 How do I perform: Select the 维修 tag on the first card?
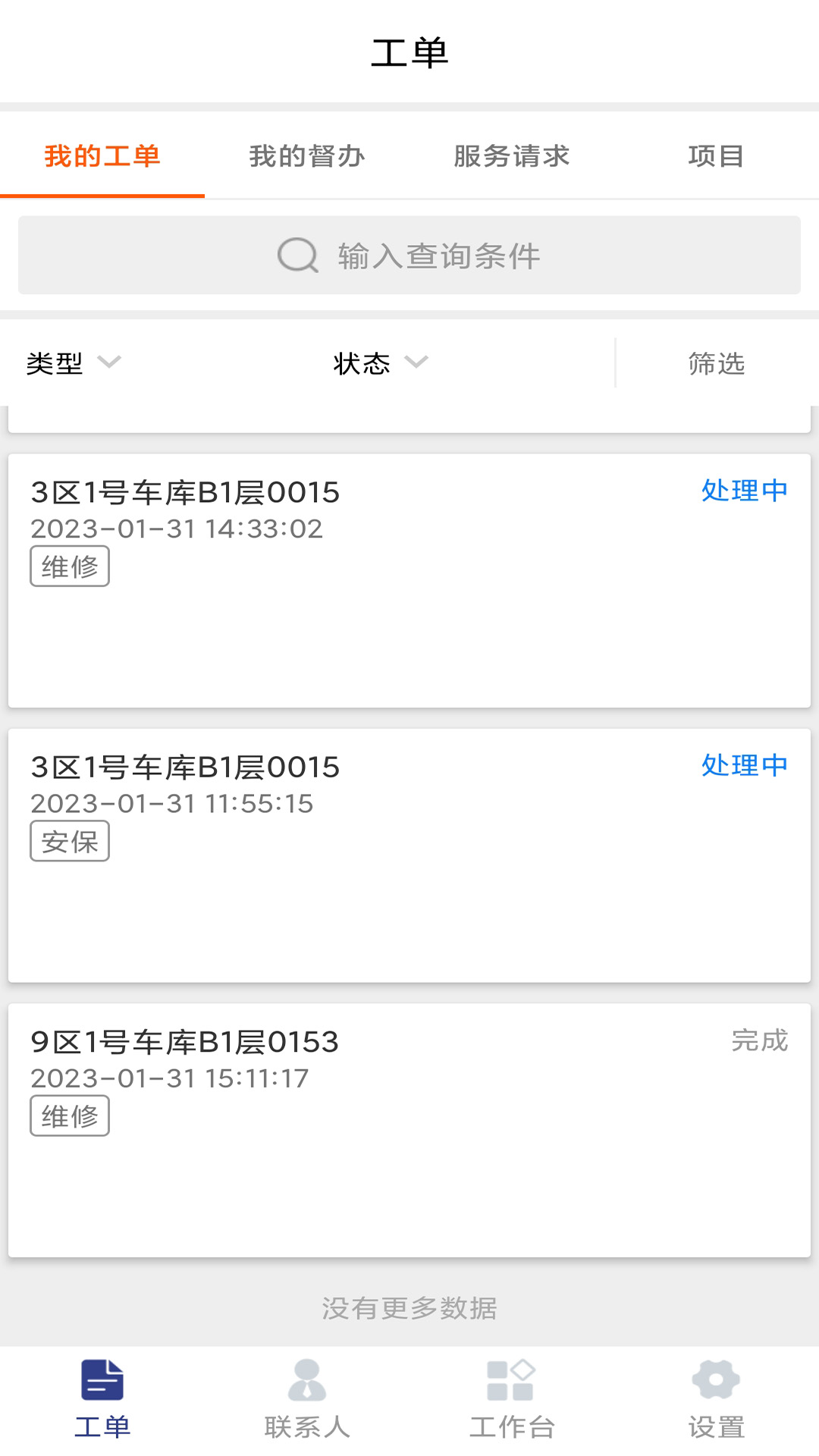pos(70,566)
